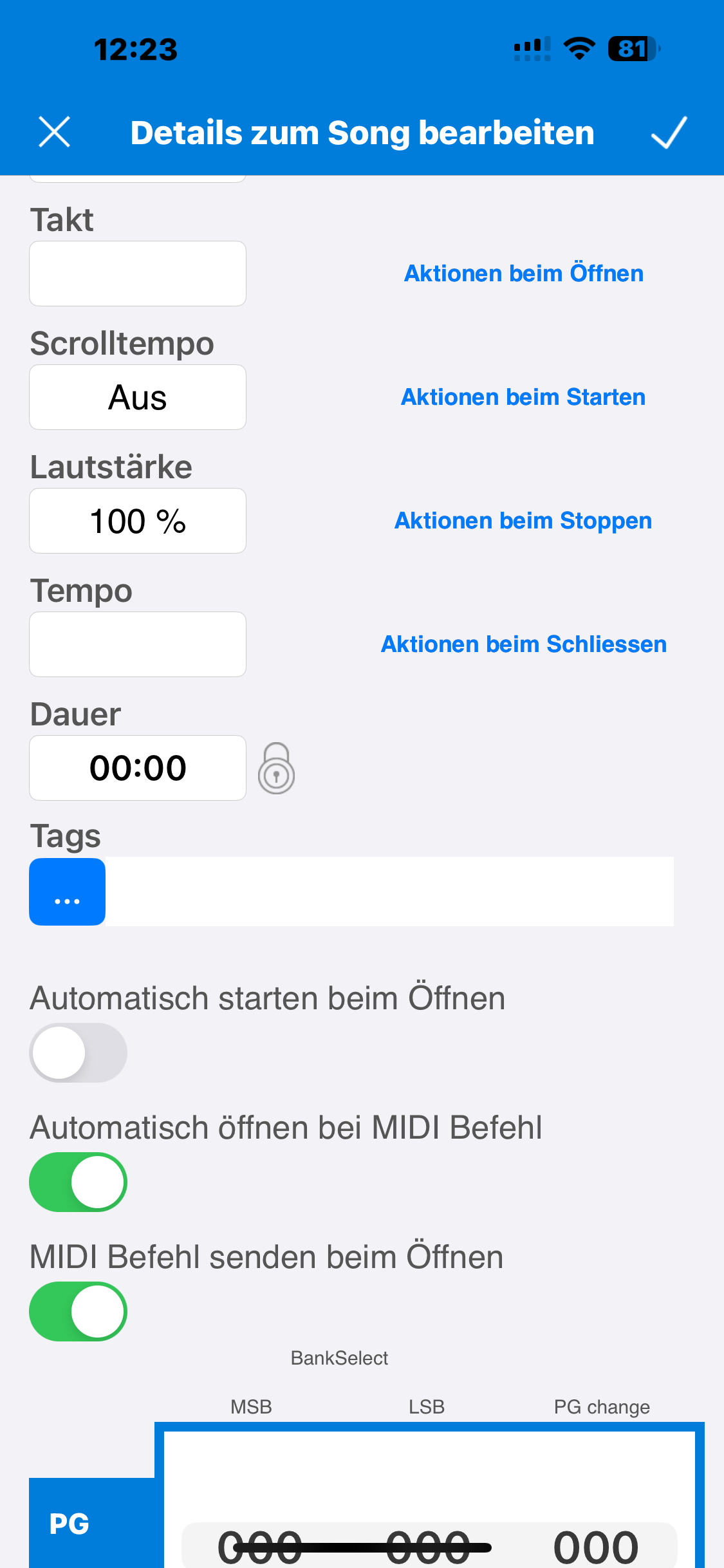Tap the PG change value 000
Image resolution: width=724 pixels, height=1568 pixels.
pos(596,1546)
